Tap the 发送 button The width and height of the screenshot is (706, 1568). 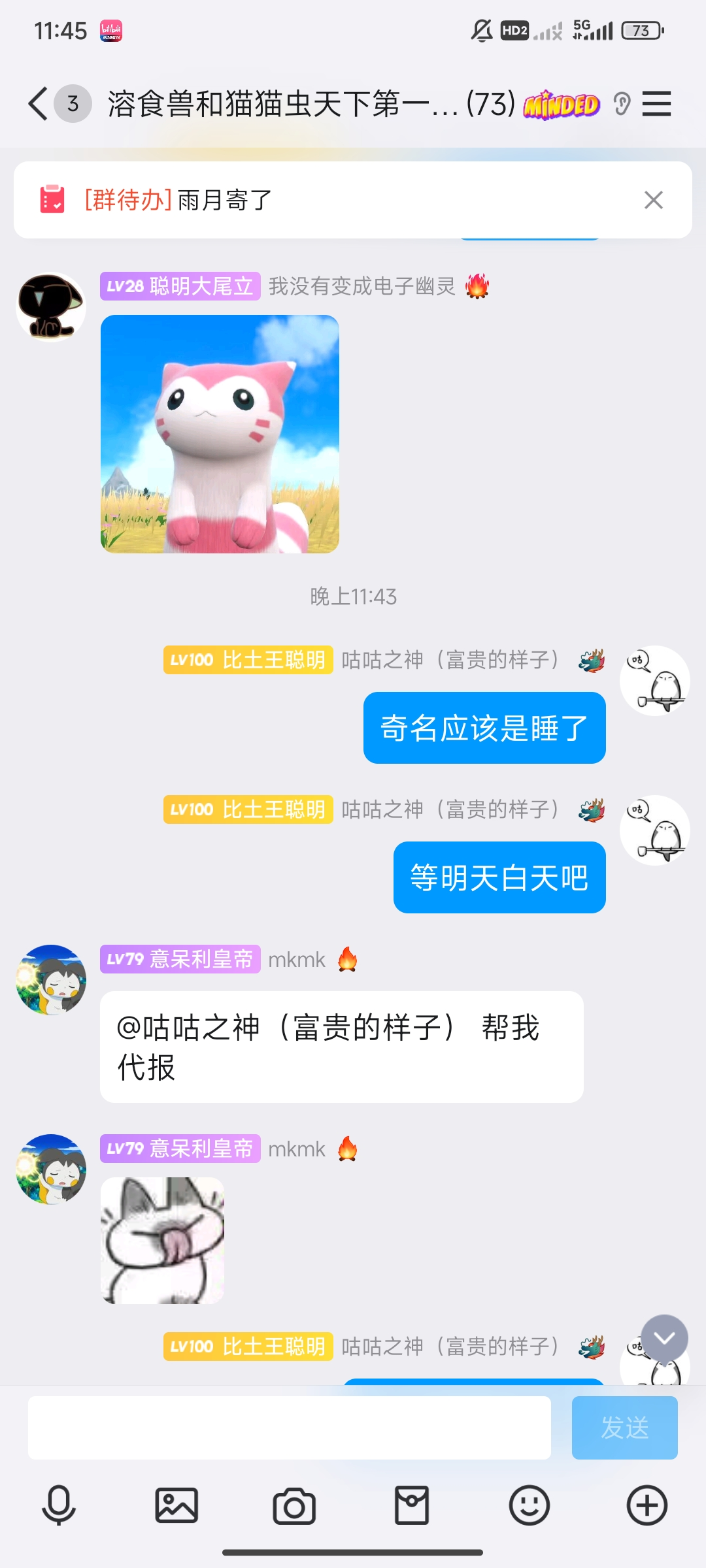624,1428
